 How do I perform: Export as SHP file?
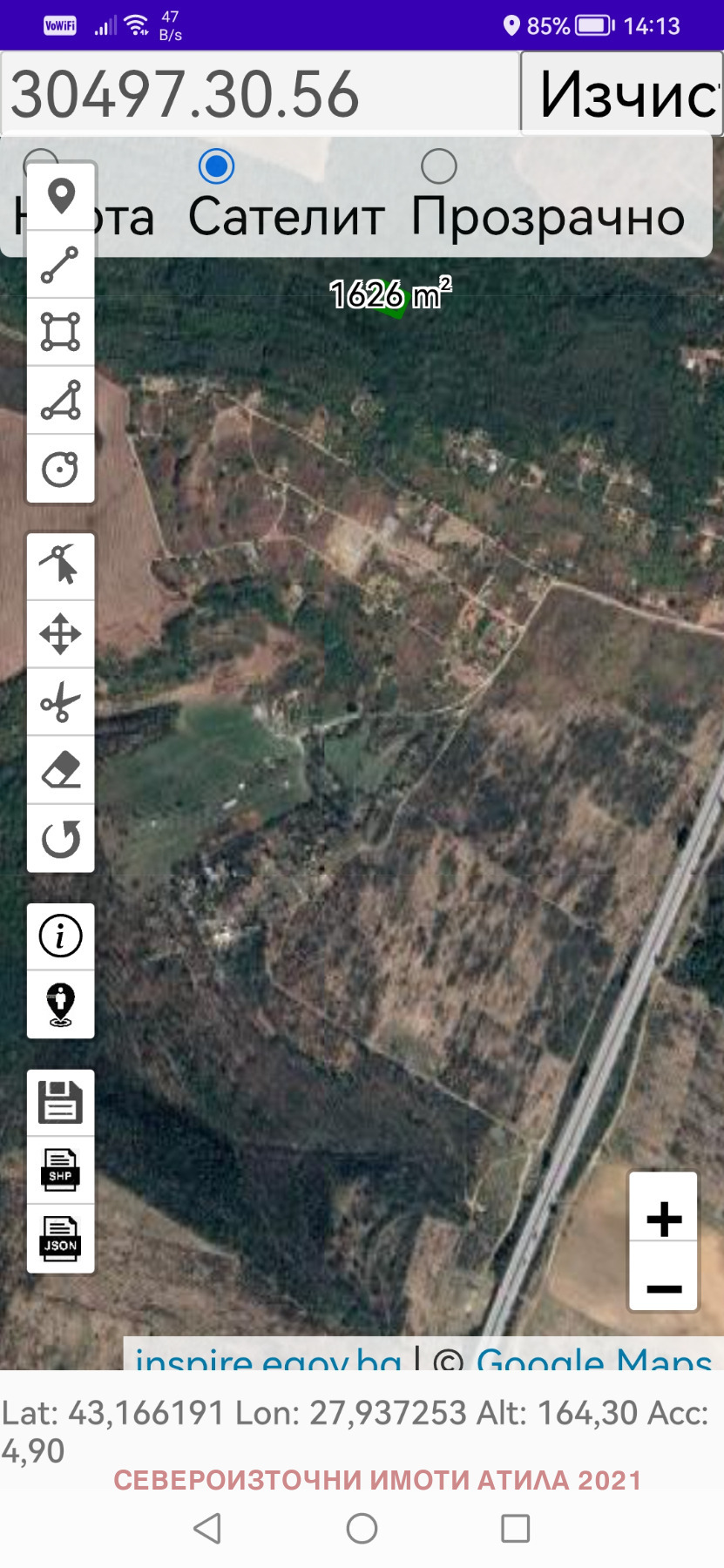(61, 1170)
